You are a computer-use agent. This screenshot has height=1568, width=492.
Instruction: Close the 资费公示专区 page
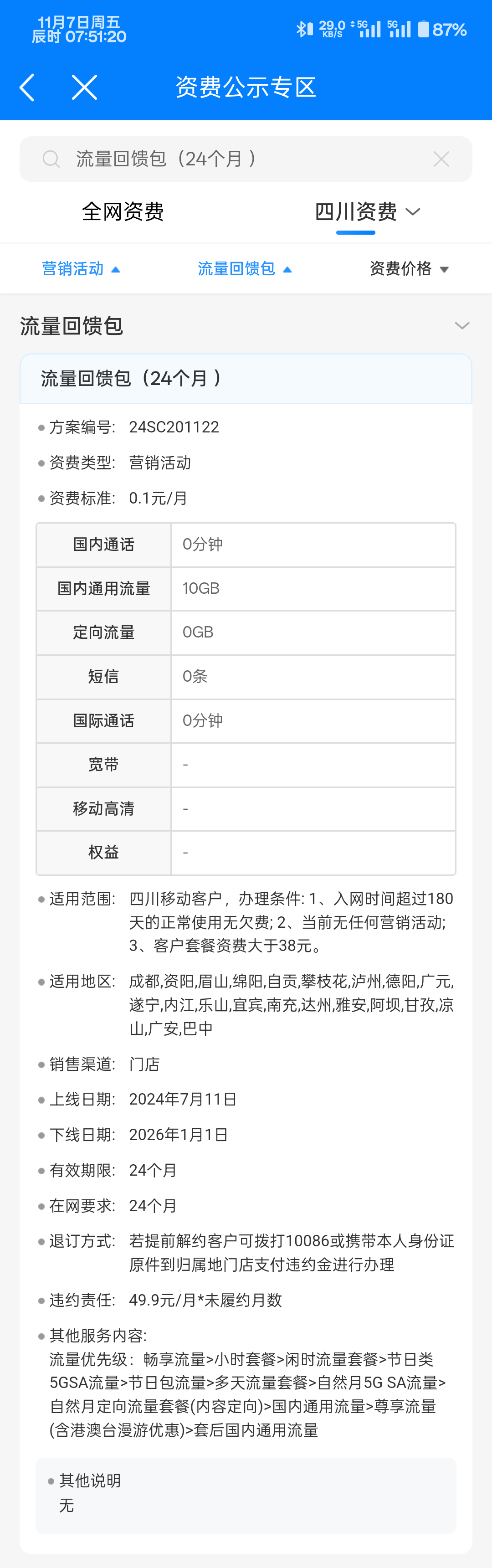point(85,87)
